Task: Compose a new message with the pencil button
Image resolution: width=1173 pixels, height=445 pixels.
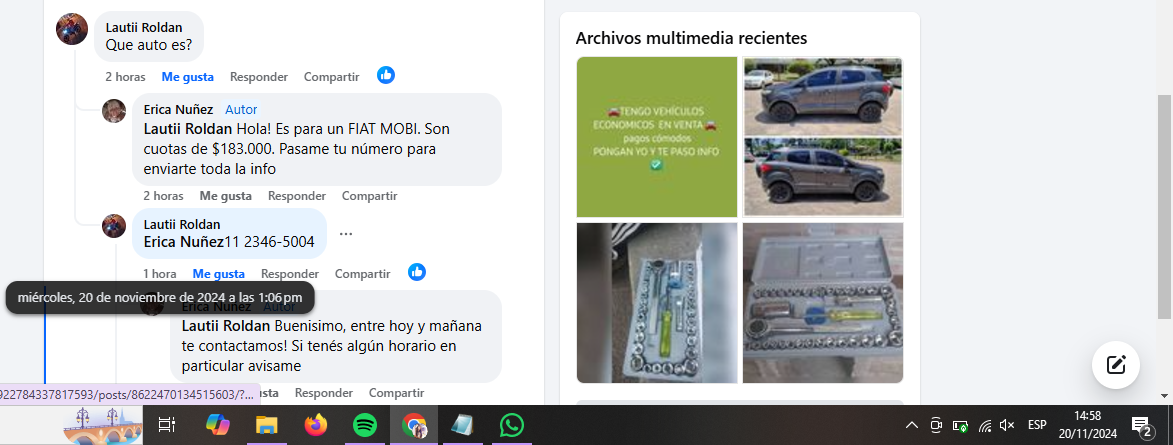Action: click(x=1116, y=364)
